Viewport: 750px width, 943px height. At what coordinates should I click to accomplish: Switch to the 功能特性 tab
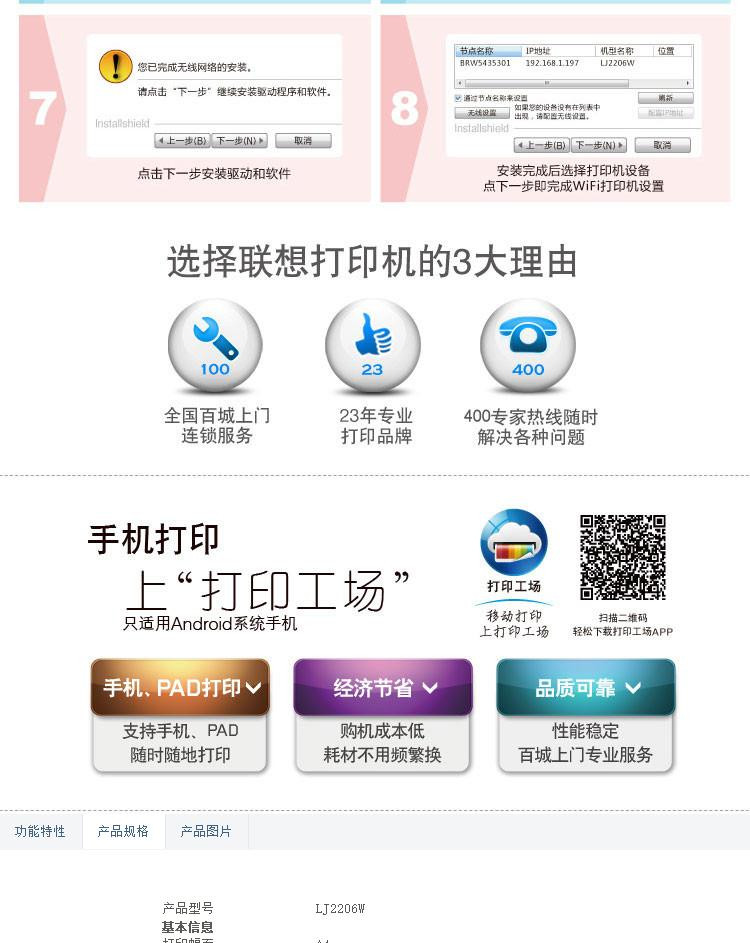coord(40,831)
